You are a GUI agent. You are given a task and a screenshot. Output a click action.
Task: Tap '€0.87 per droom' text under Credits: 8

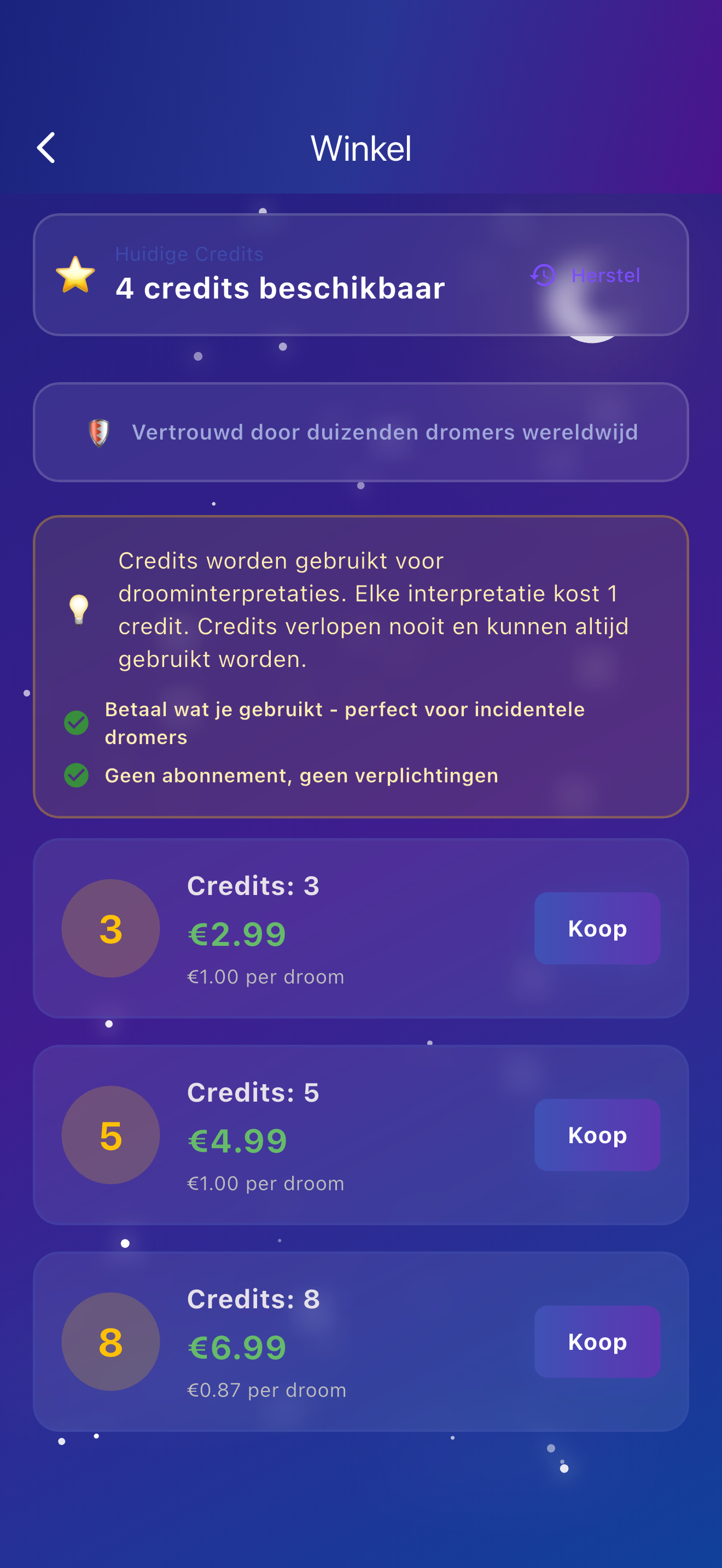(266, 1390)
